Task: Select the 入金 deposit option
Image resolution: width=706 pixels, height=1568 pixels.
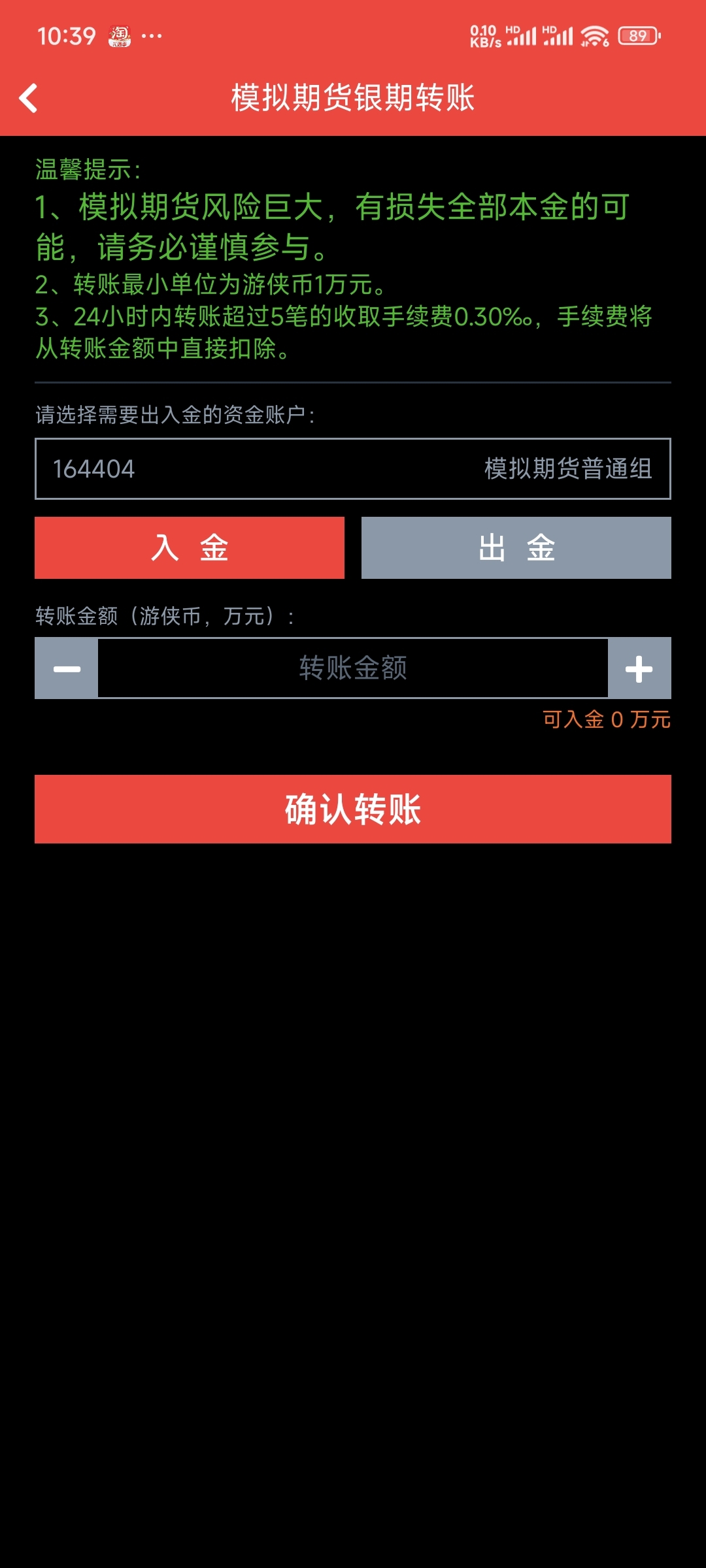Action: (x=190, y=547)
